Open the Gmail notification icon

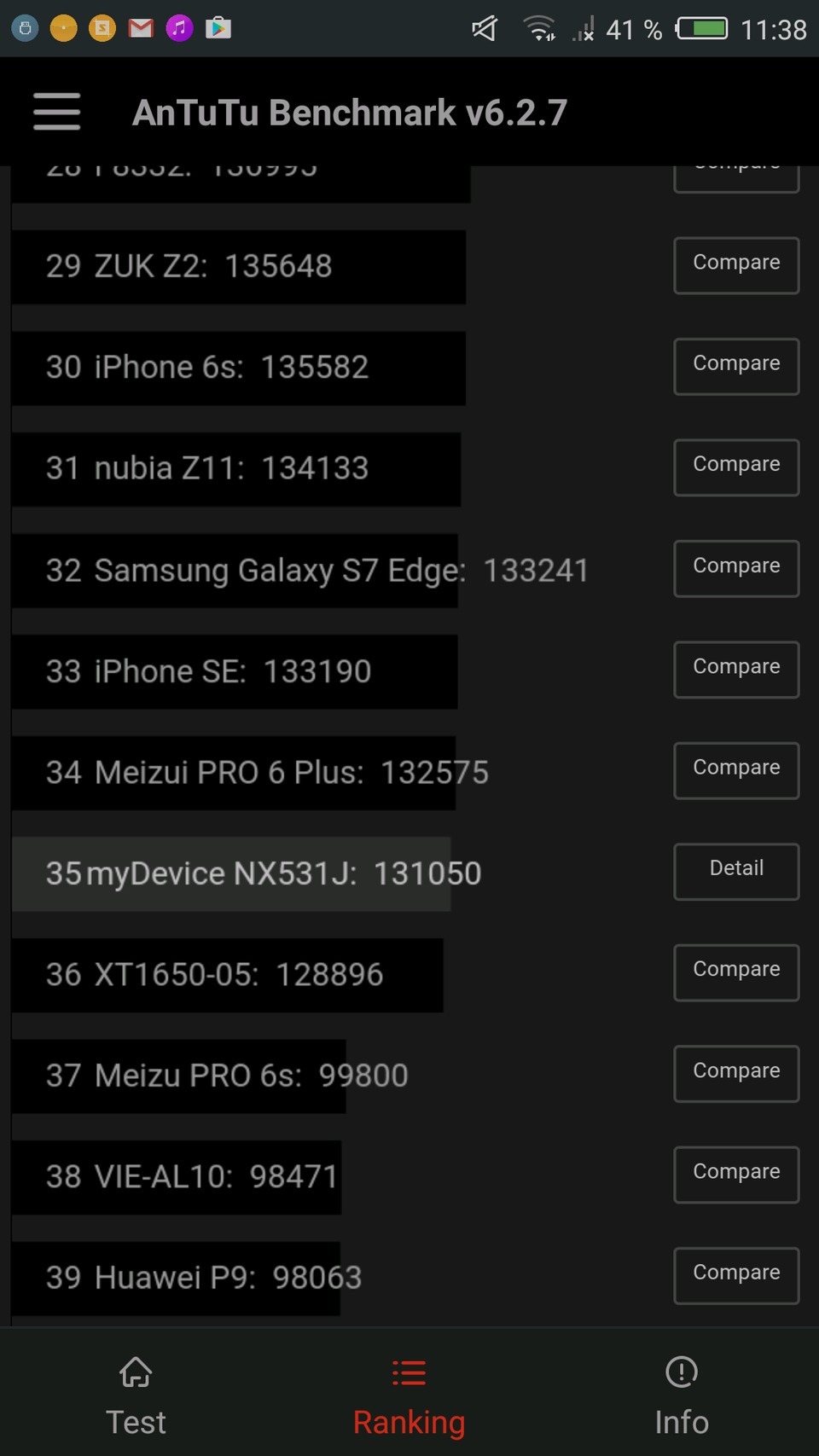coord(140,28)
